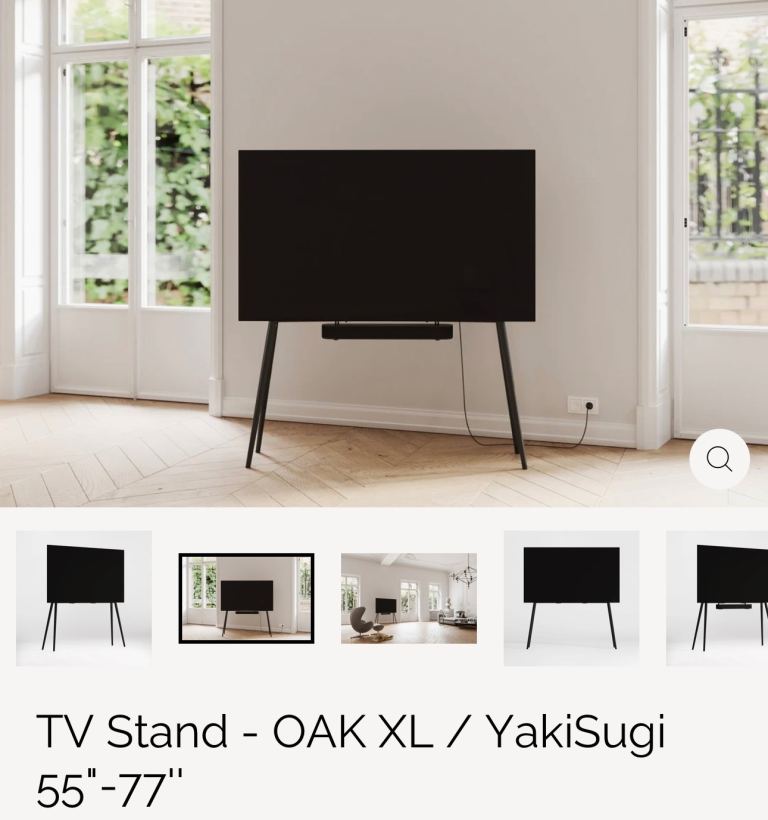The width and height of the screenshot is (768, 820).
Task: Select the highlighted thumbnail with the black border
Action: 246,598
